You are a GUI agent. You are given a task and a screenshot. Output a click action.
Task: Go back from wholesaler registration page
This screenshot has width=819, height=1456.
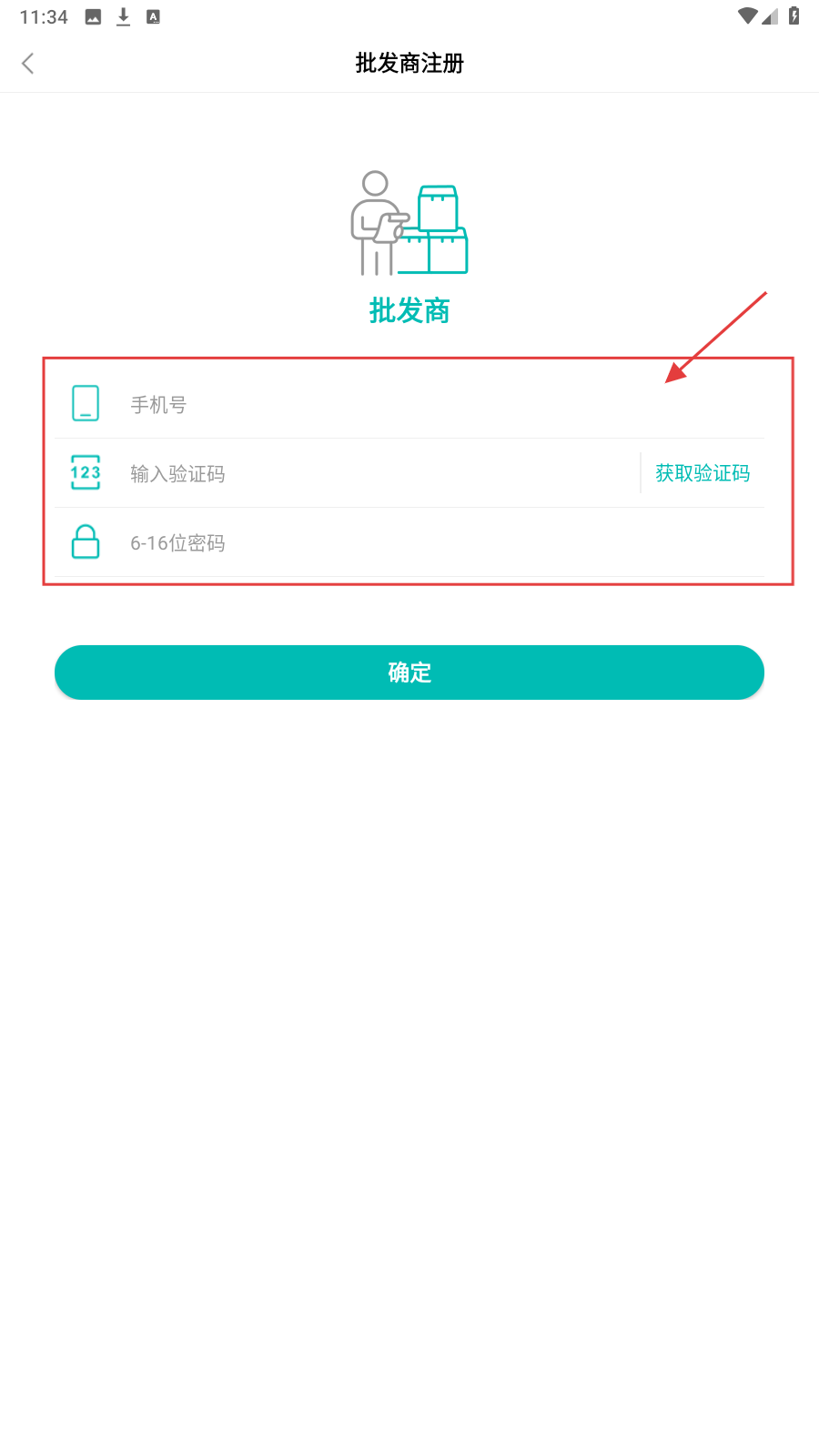tap(27, 64)
